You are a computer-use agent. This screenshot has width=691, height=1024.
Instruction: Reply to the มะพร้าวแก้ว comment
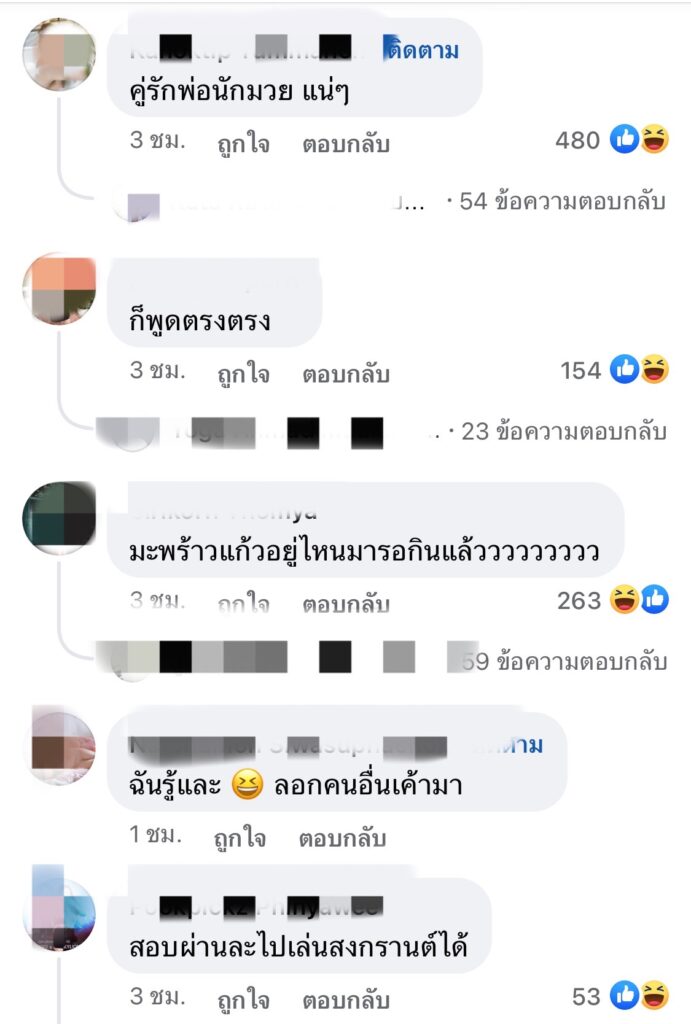[x=345, y=603]
